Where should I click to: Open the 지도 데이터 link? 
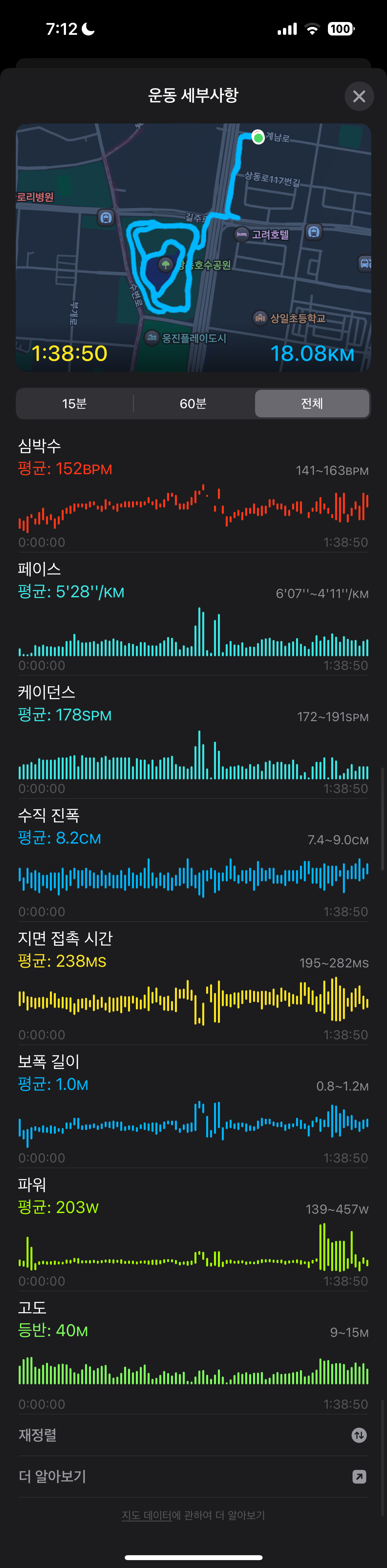coord(147,1515)
